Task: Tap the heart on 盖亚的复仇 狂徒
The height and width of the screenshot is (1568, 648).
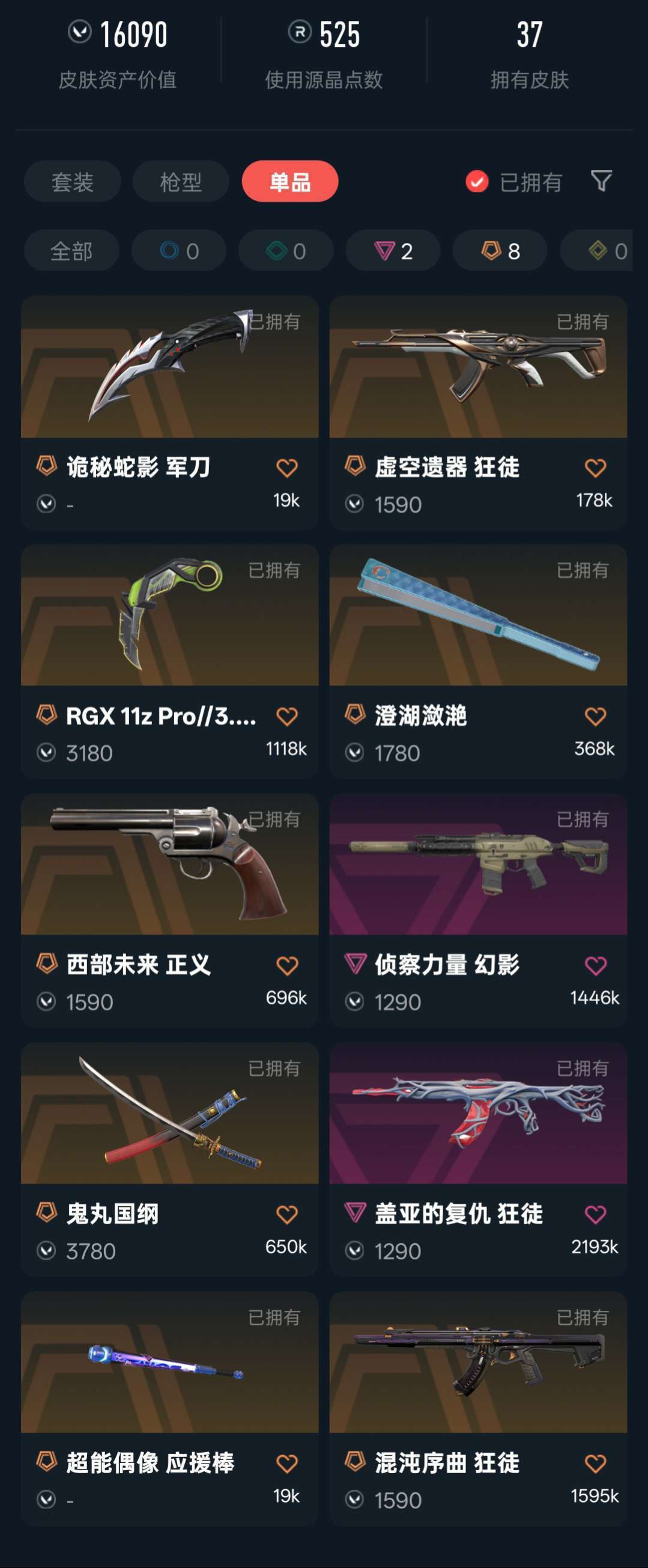Action: 595,1214
